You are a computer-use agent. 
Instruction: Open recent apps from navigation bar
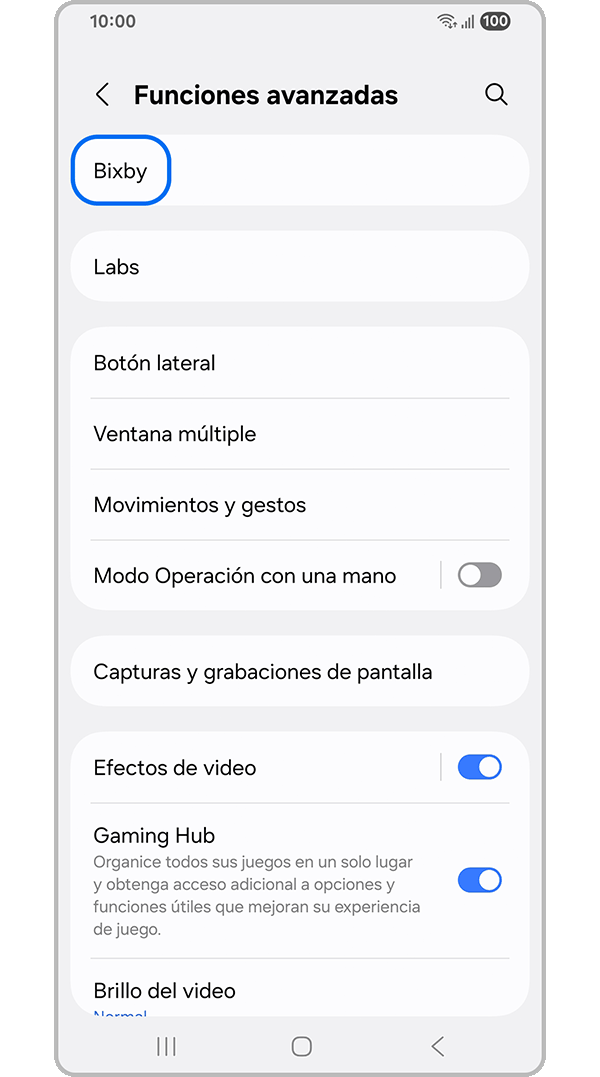[x=166, y=1046]
